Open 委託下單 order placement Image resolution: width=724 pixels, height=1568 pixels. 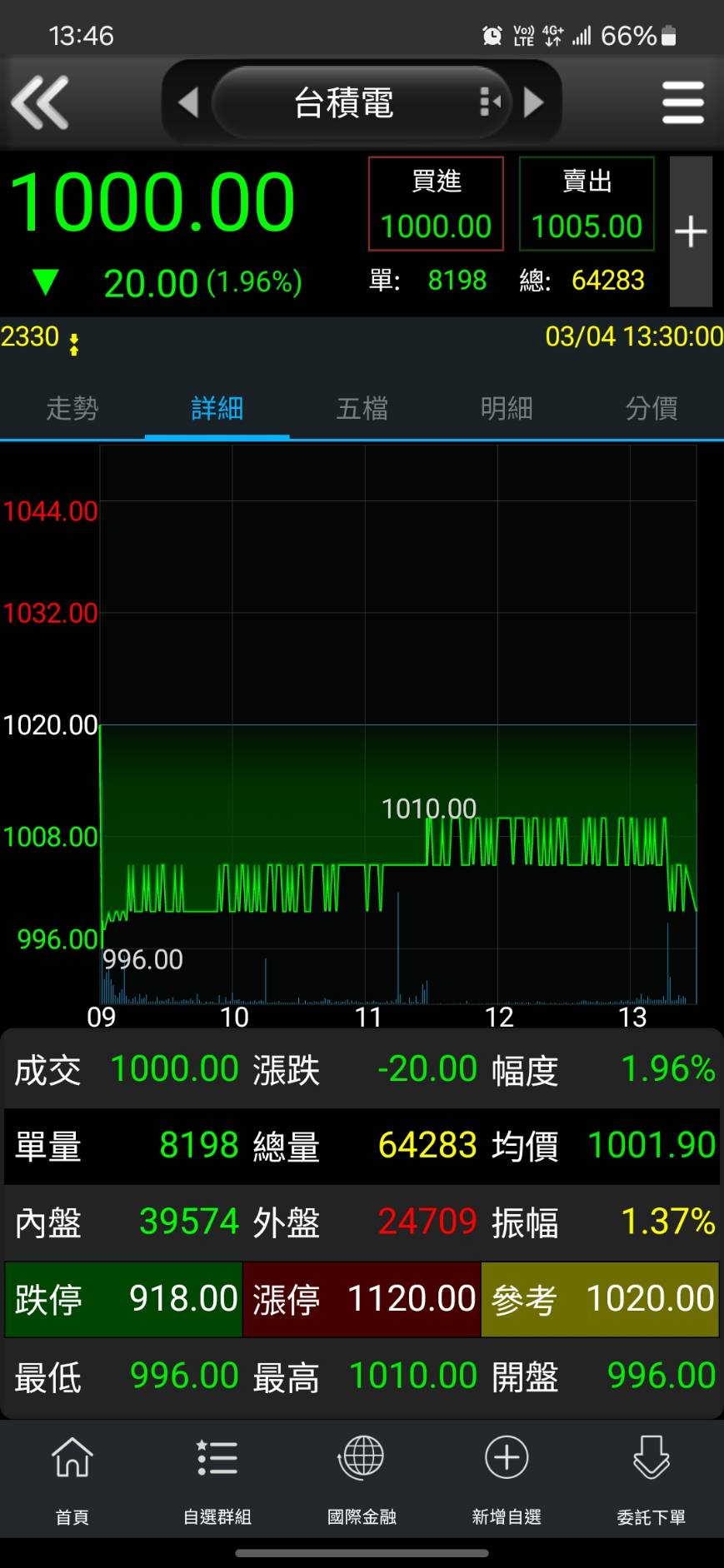(652, 1479)
